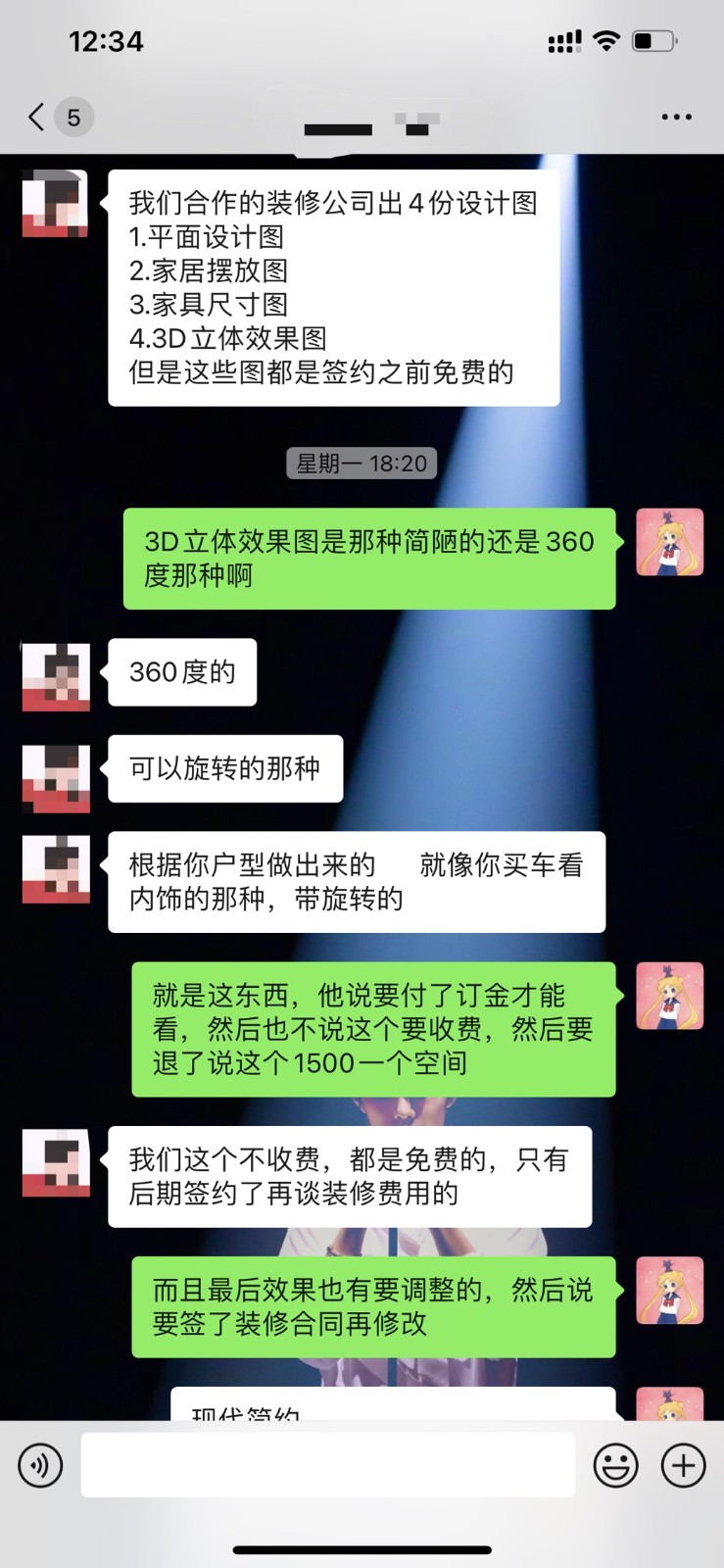This screenshot has height=1568, width=724.
Task: Open own avatar beside '就是这东西' message
Action: 670,996
